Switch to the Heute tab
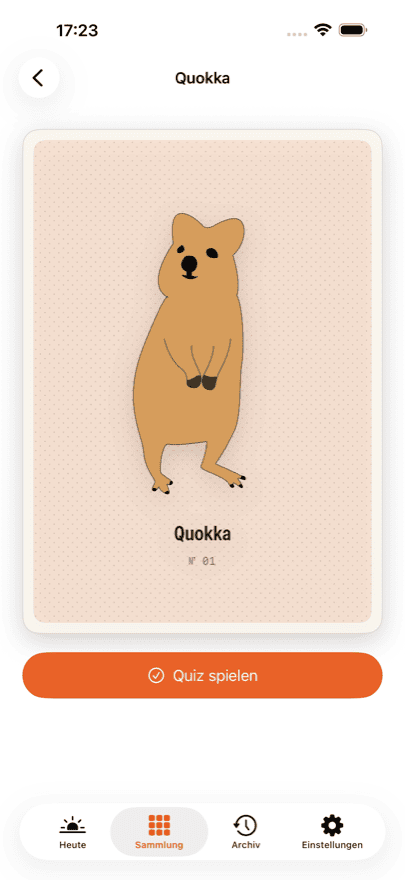This screenshot has width=405, height=880. 73,832
